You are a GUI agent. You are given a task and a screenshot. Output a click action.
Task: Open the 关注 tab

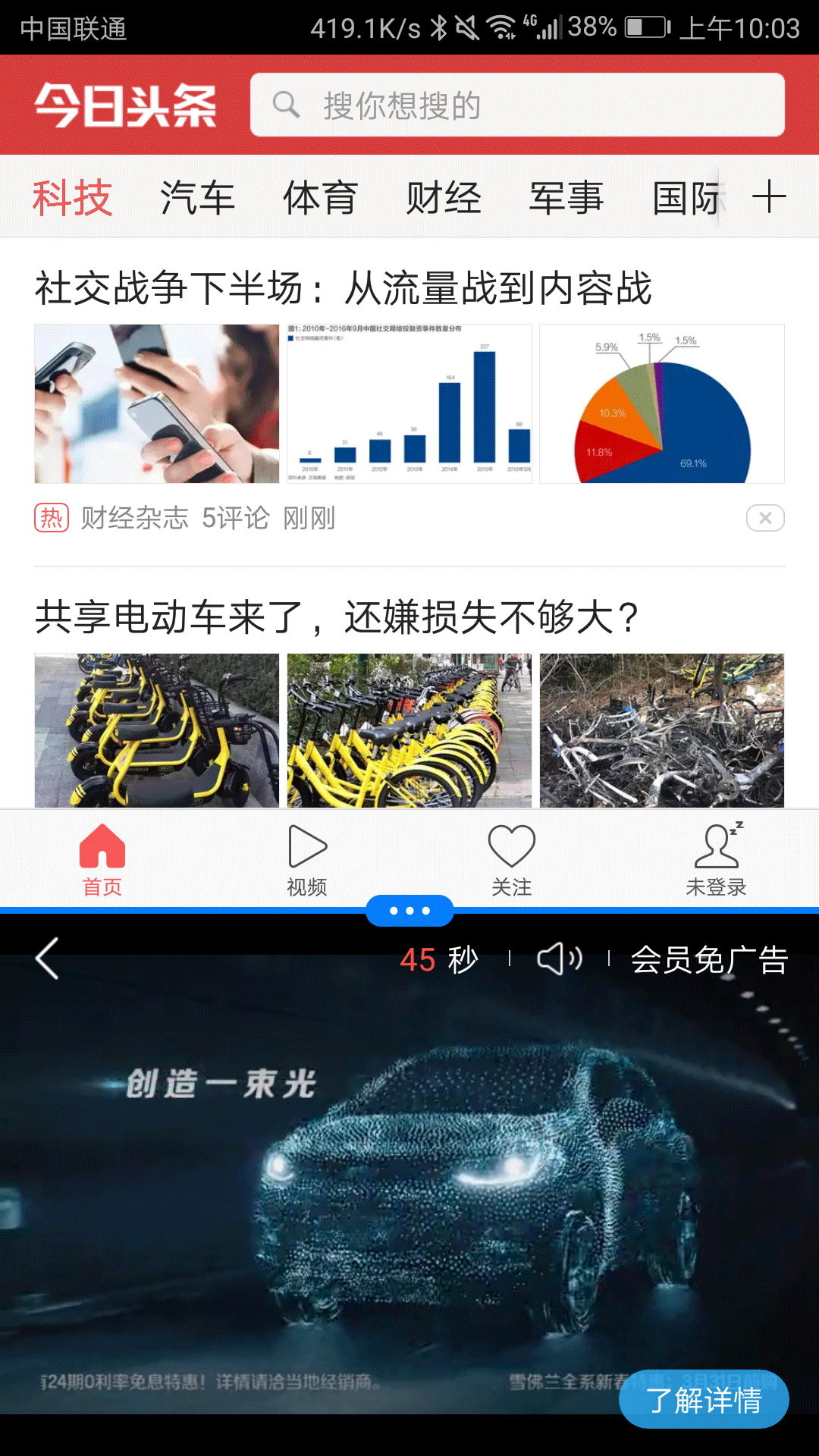pyautogui.click(x=512, y=860)
